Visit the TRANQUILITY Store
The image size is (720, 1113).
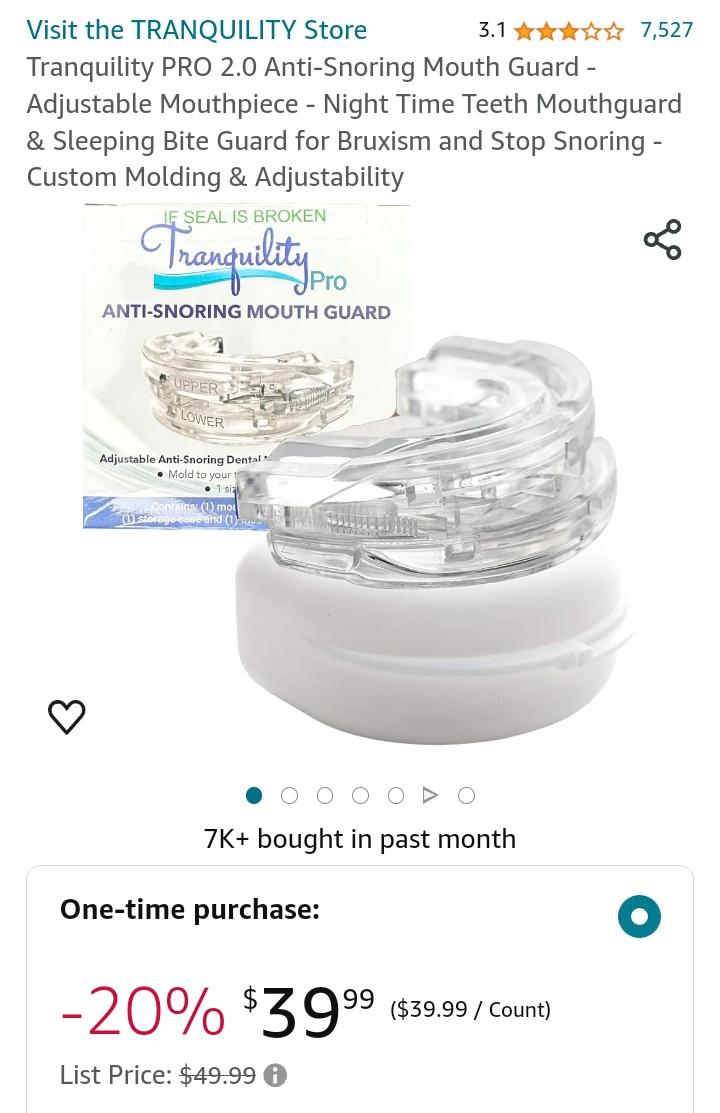coord(197,30)
